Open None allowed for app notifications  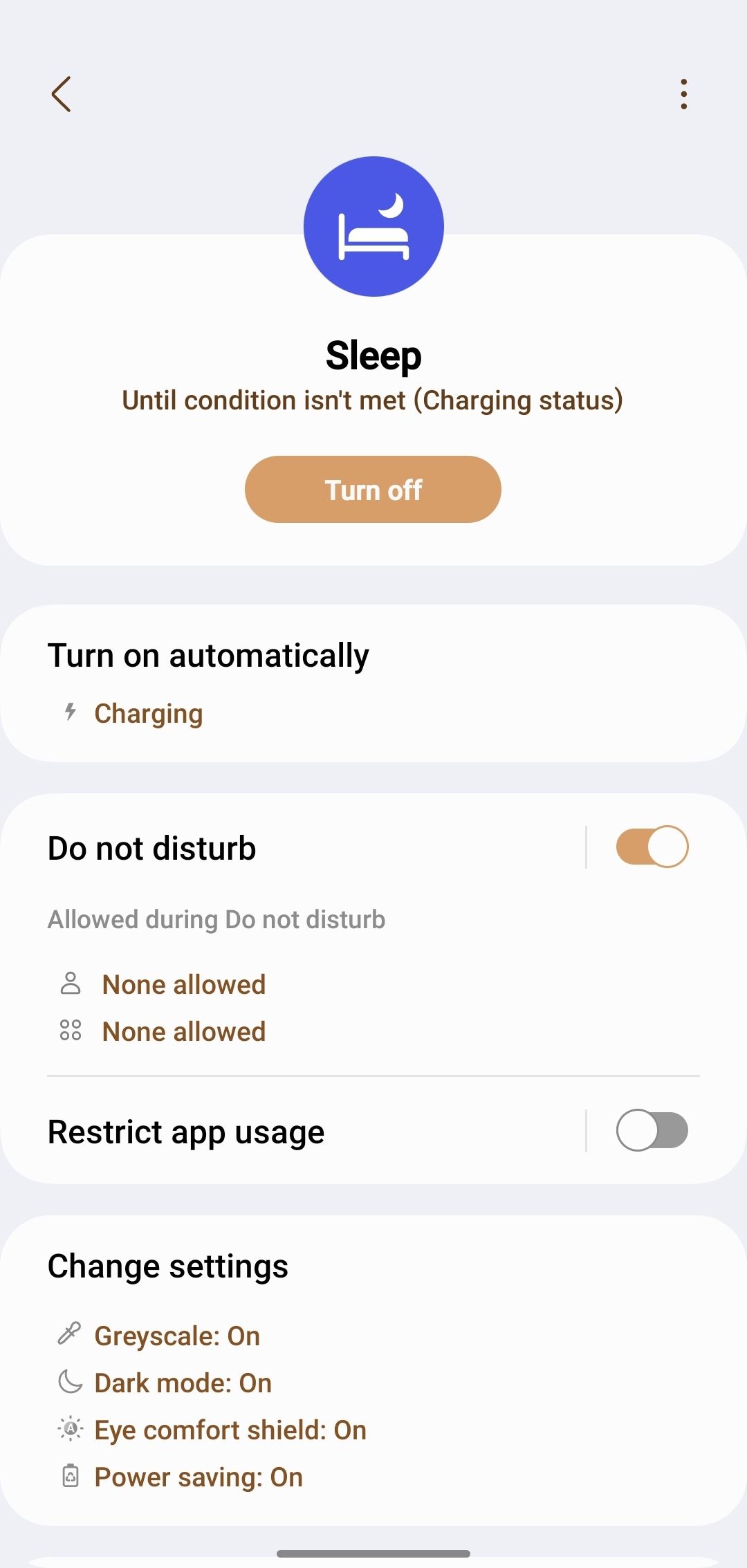(183, 1031)
